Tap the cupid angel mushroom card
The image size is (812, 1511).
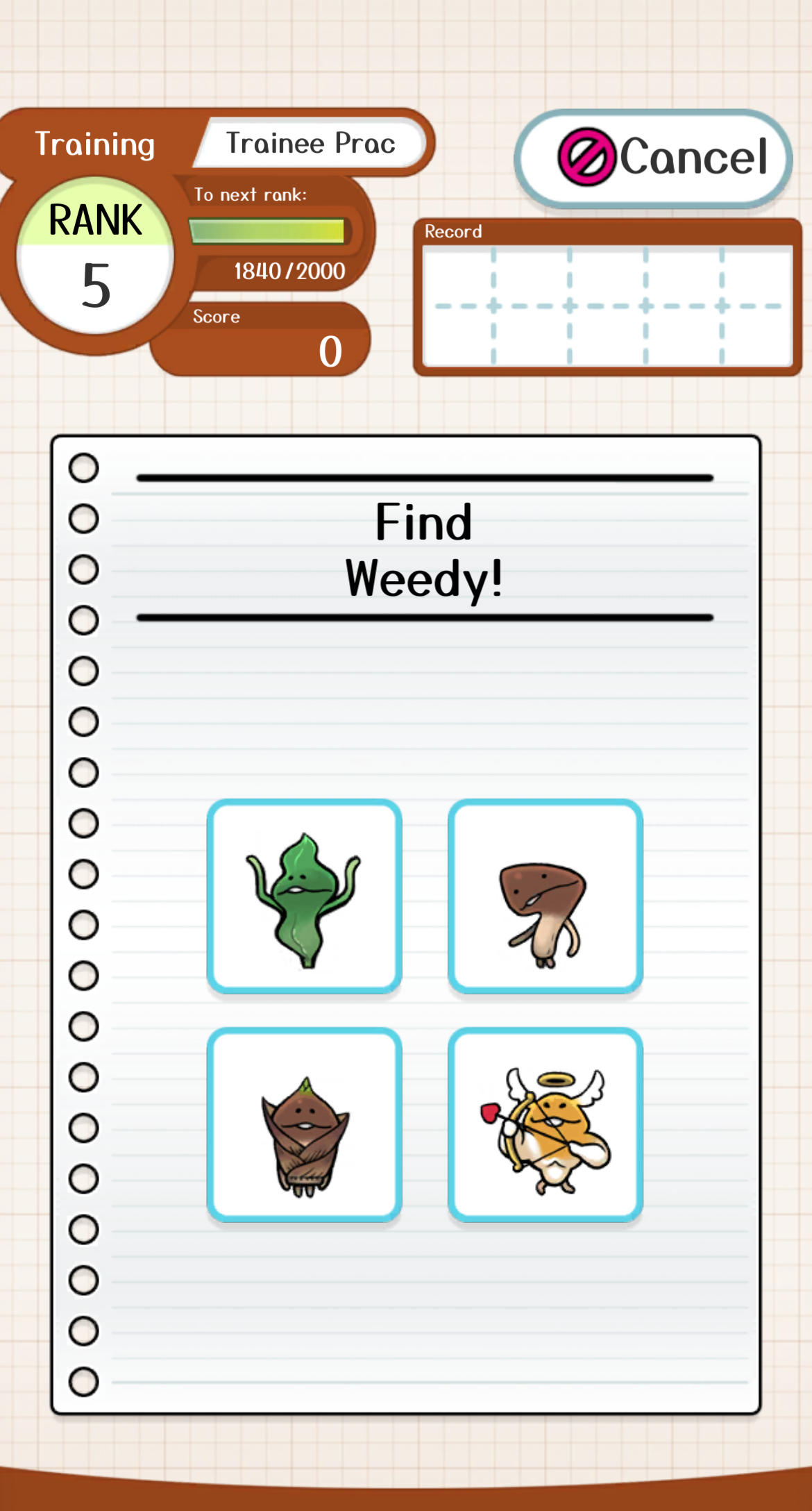tap(545, 1125)
